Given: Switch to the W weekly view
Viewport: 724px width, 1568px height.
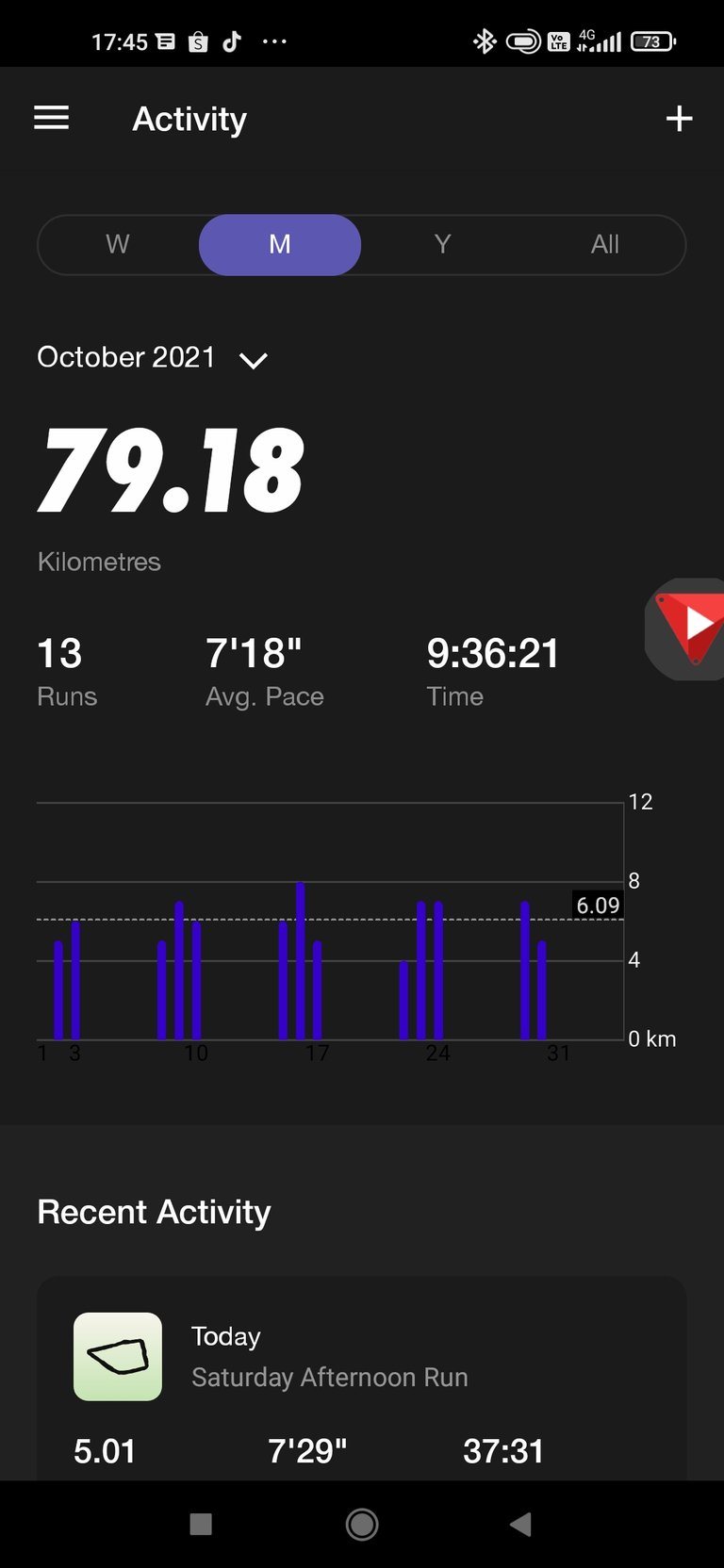Looking at the screenshot, I should (118, 245).
